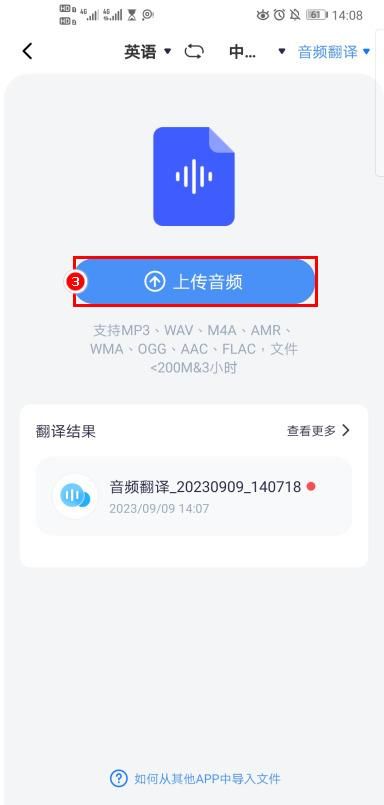Open 查看更多 to view more results
The width and height of the screenshot is (384, 805).
coord(318,430)
